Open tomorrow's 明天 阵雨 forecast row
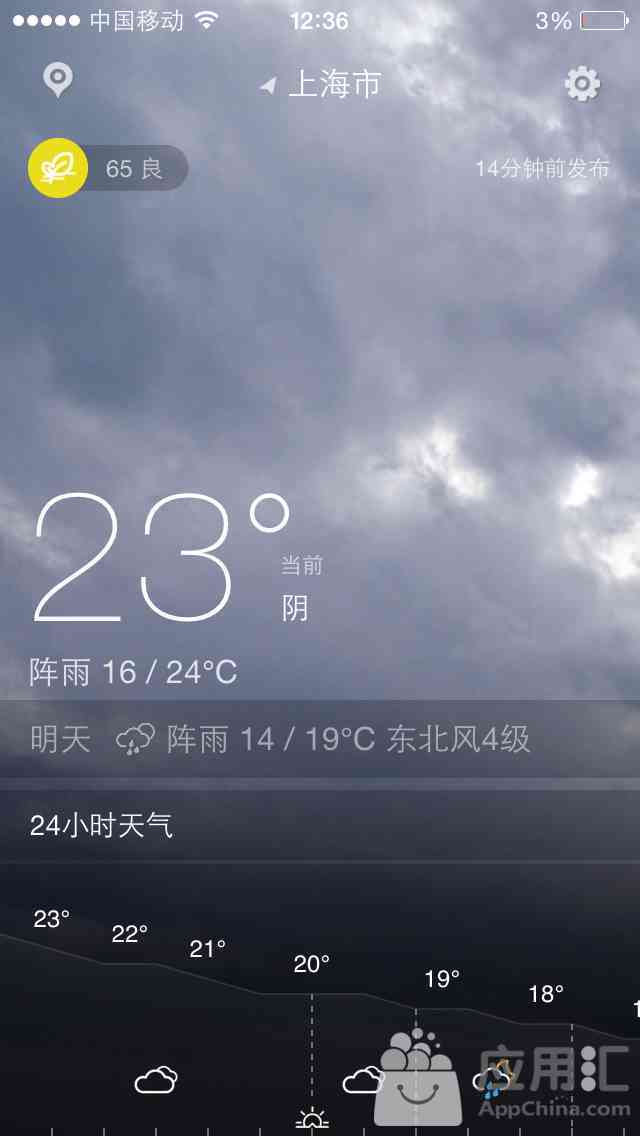This screenshot has height=1136, width=640. pos(320,740)
